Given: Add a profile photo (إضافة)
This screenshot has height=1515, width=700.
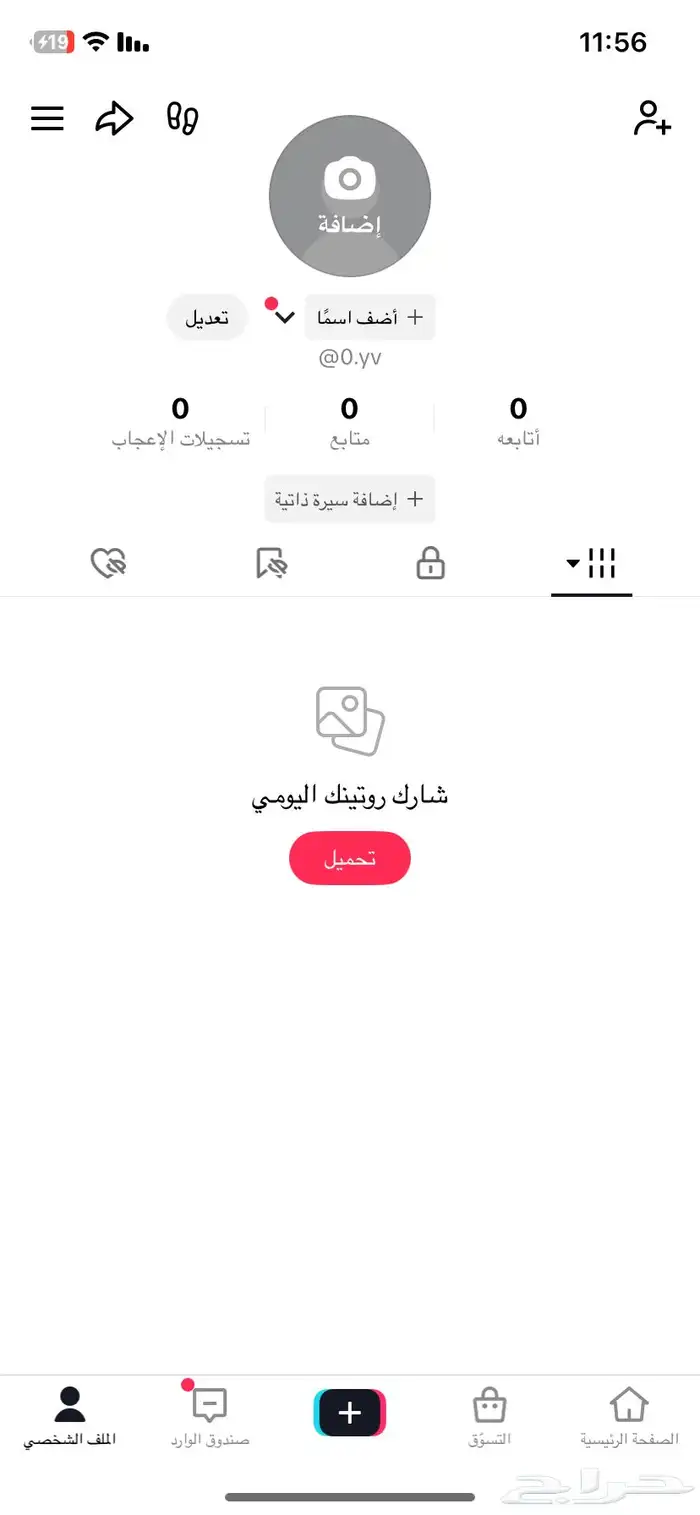Looking at the screenshot, I should click(x=349, y=196).
